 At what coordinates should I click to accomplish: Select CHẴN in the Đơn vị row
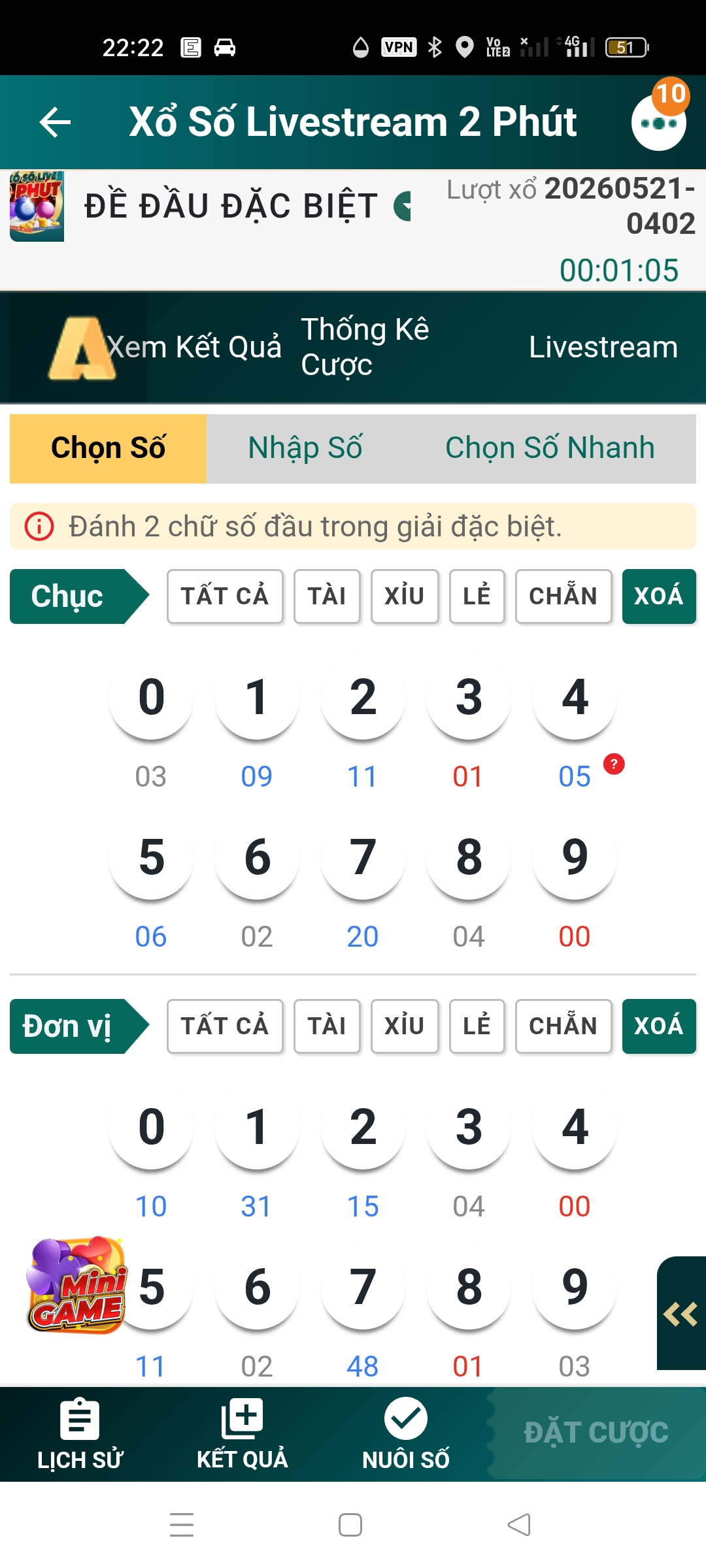(563, 1026)
